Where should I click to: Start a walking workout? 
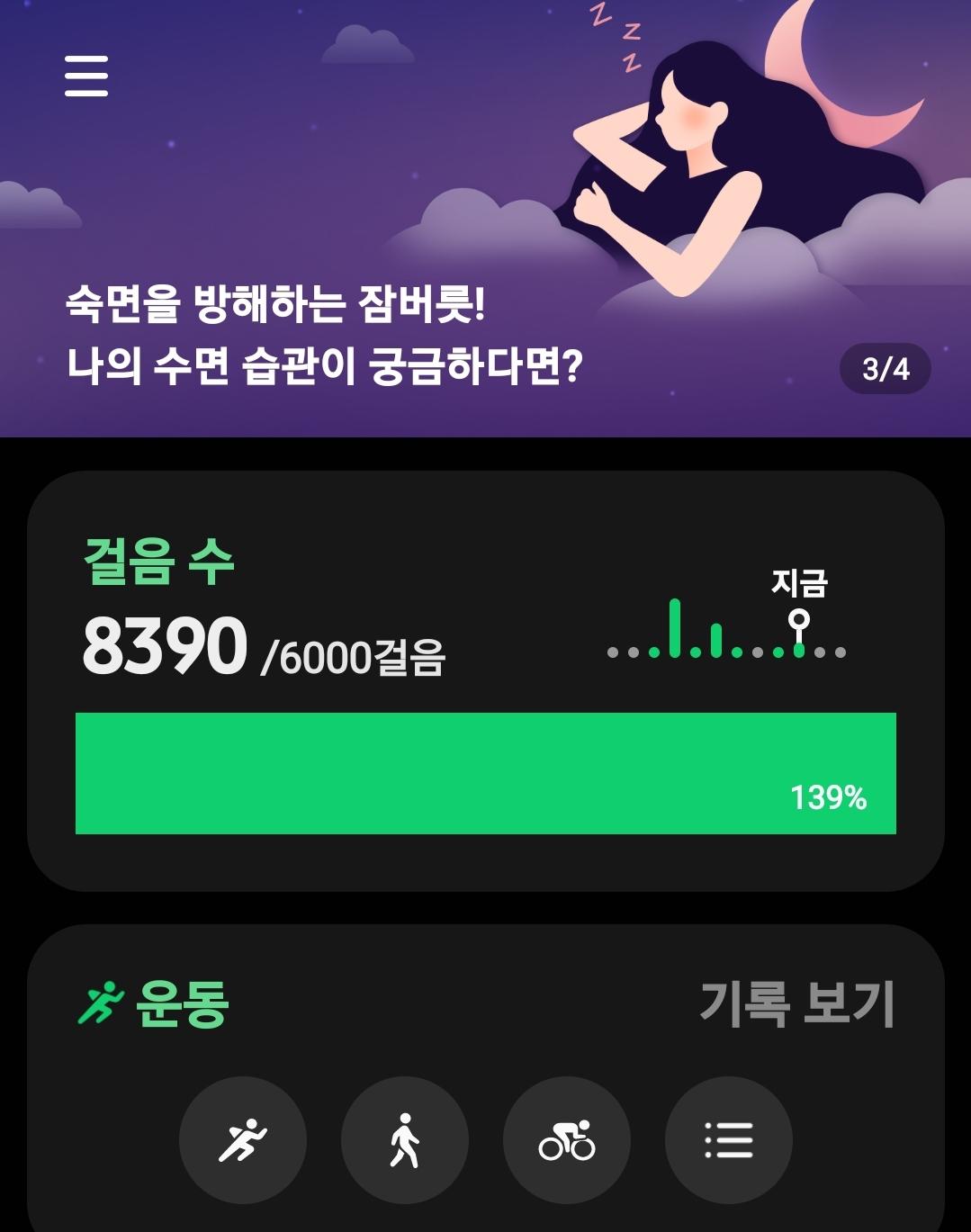coord(405,1140)
